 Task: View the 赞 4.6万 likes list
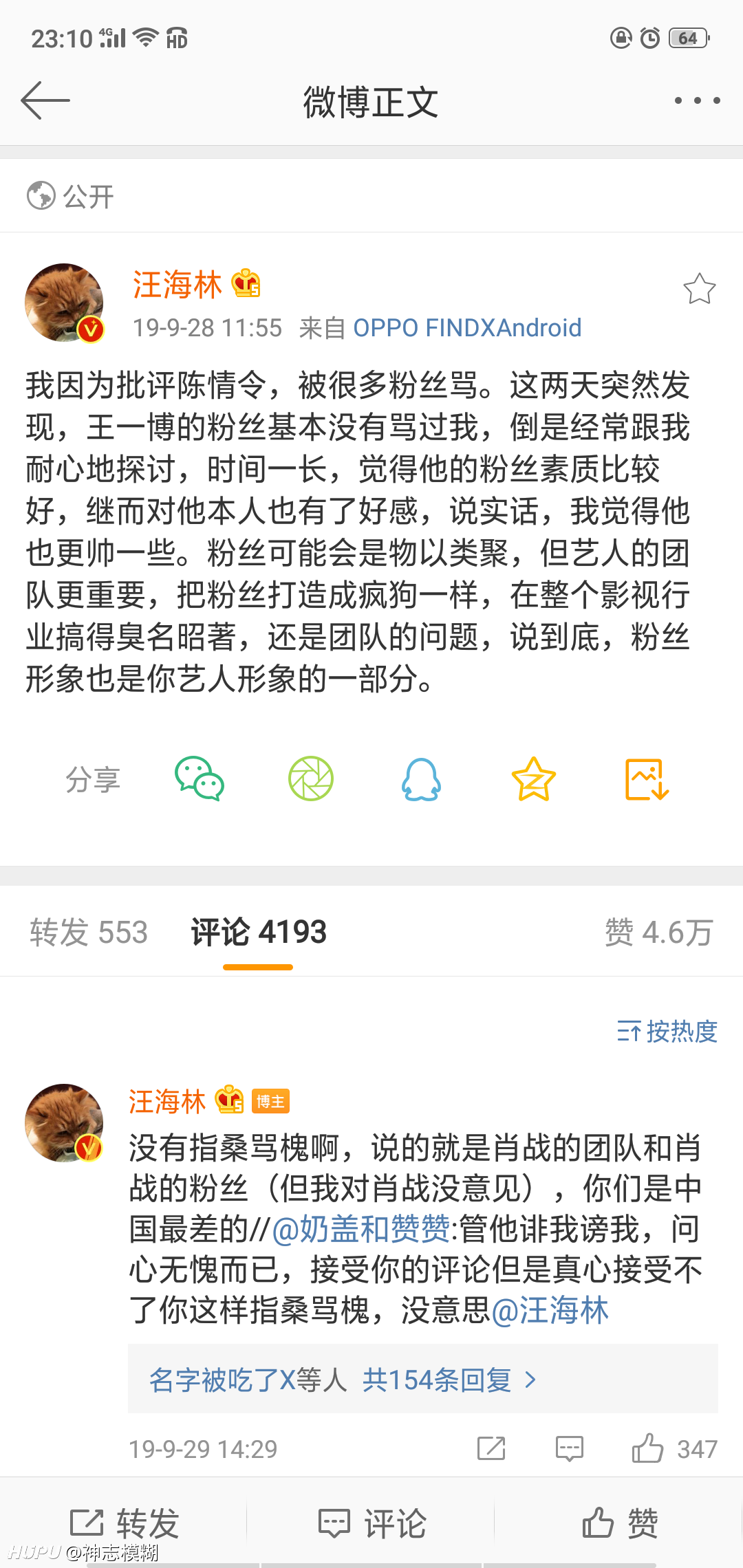(x=659, y=933)
